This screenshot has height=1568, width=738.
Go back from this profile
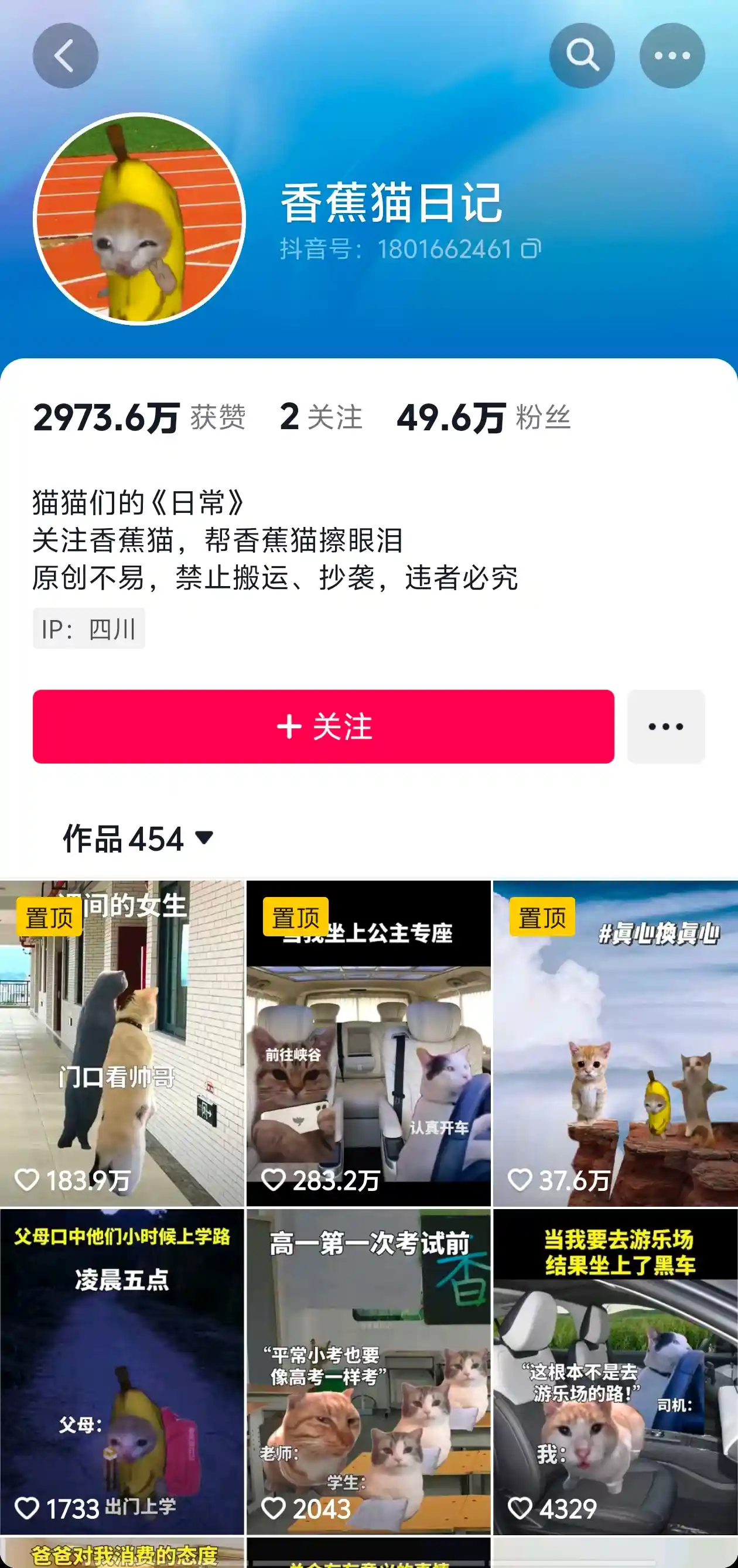(x=65, y=56)
